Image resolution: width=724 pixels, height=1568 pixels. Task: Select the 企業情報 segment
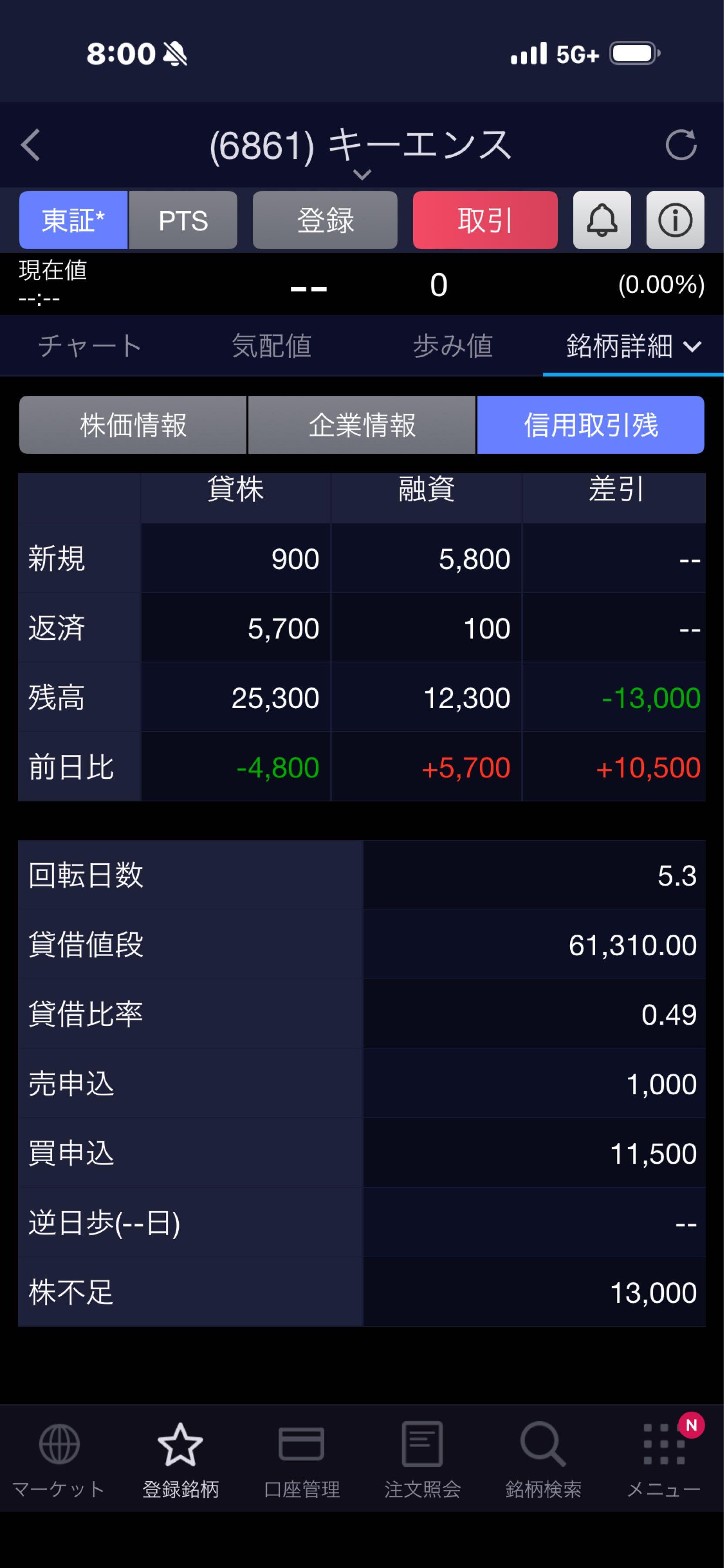[x=361, y=425]
